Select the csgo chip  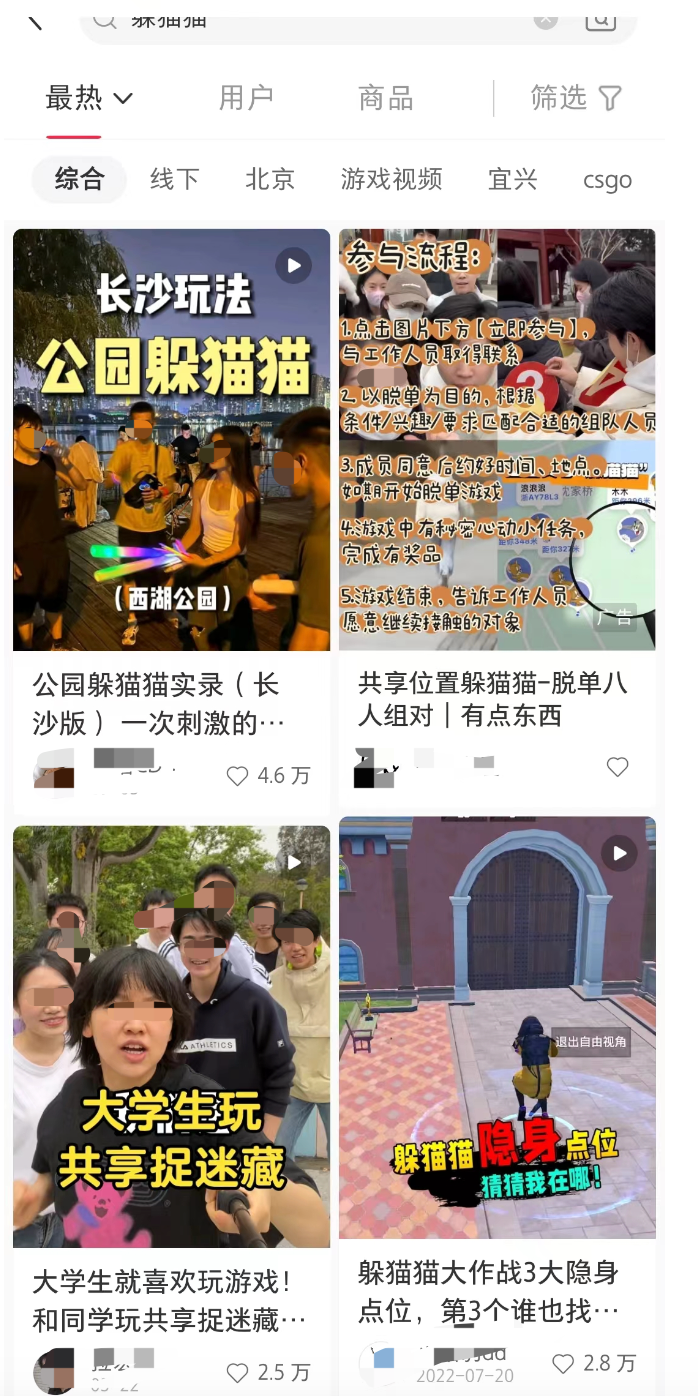tap(608, 180)
